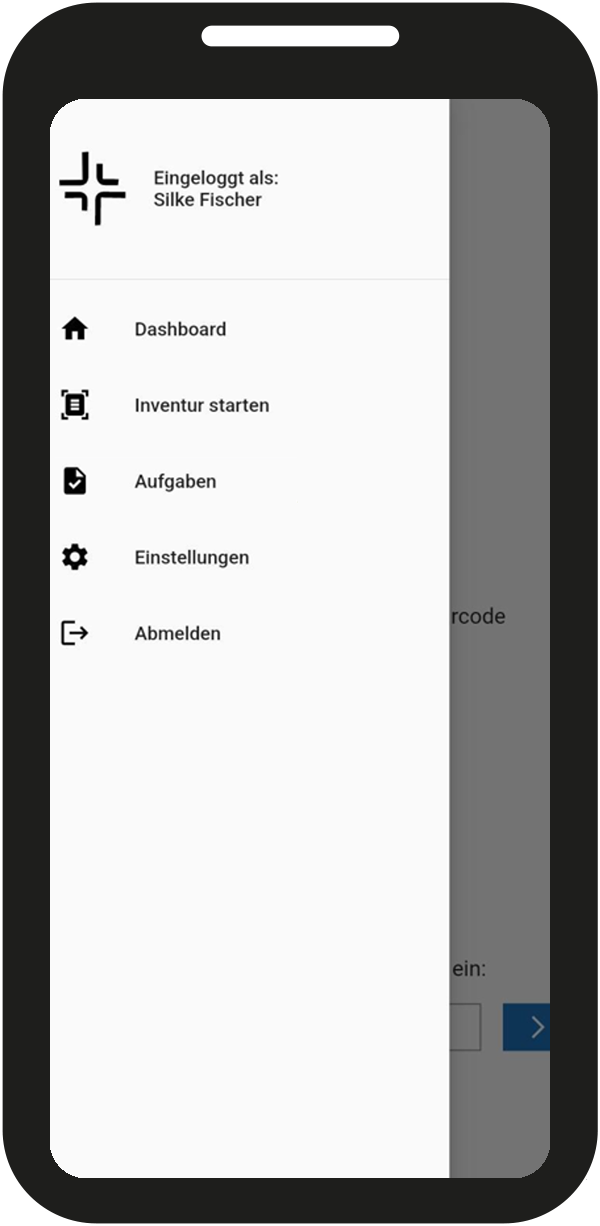Viewport: 600px width, 1226px height.
Task: Go to Einstellungen
Action: (191, 557)
